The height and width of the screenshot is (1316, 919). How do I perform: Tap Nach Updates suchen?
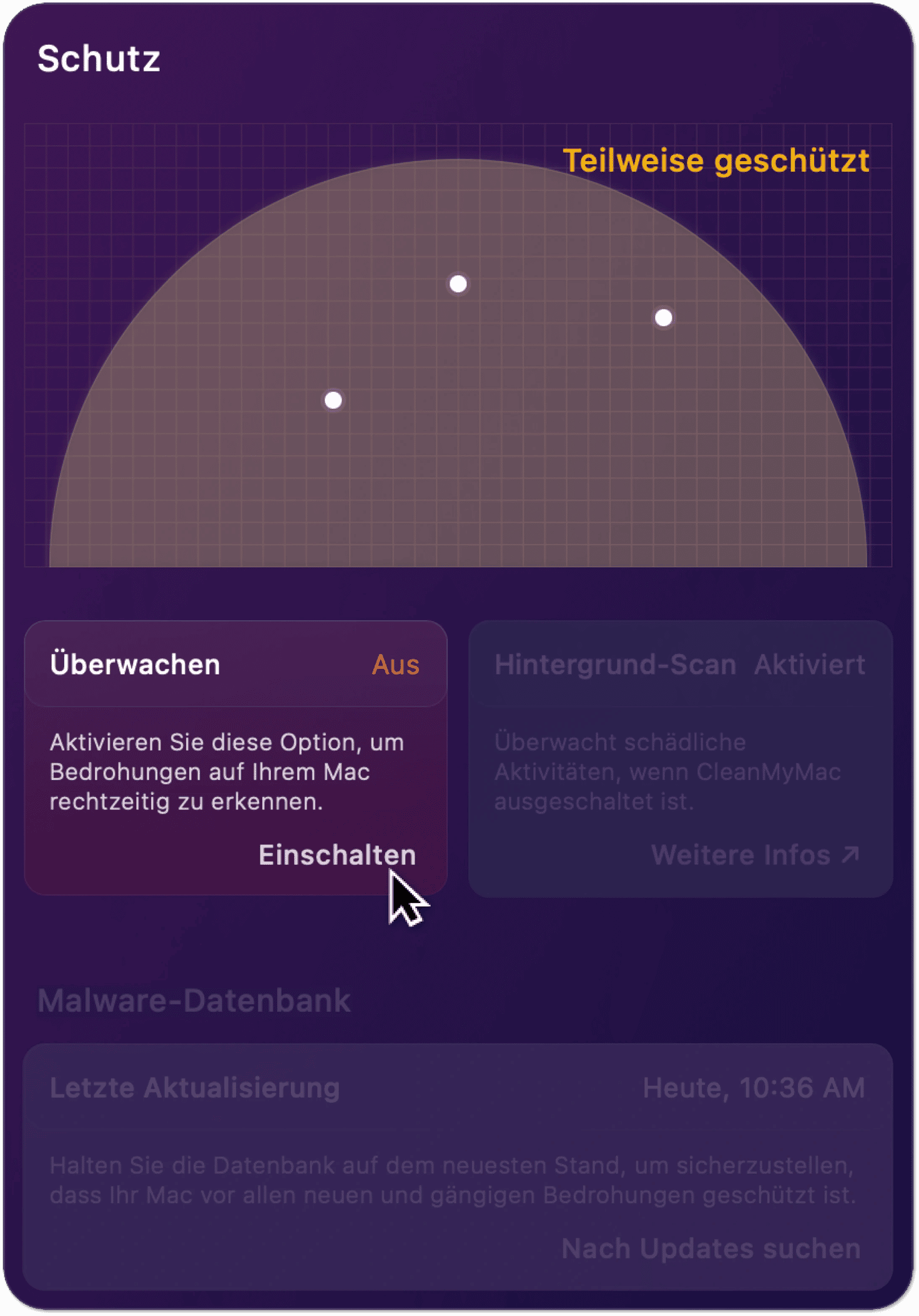pyautogui.click(x=710, y=1249)
